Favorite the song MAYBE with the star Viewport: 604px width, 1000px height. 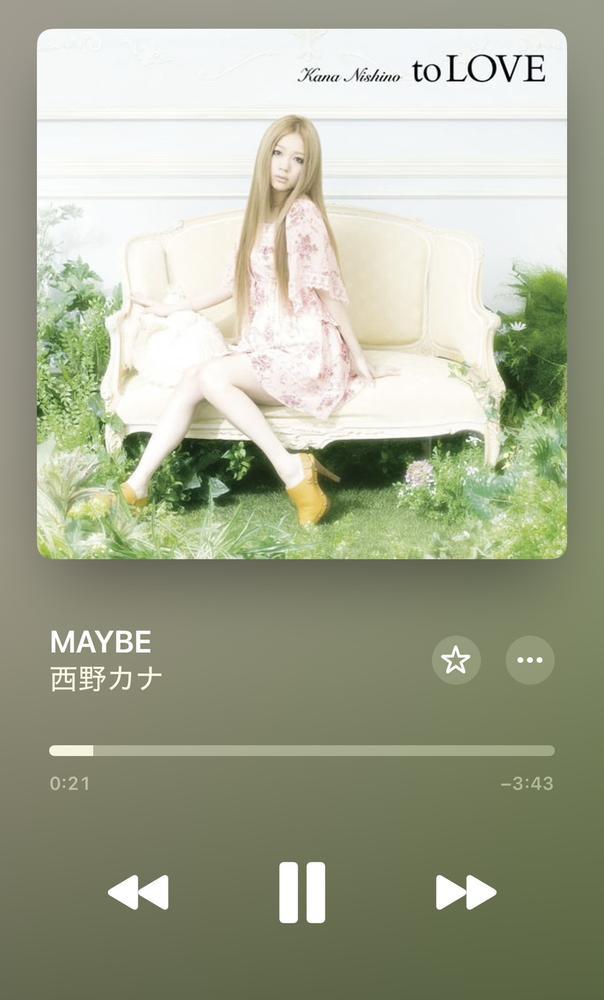click(456, 660)
